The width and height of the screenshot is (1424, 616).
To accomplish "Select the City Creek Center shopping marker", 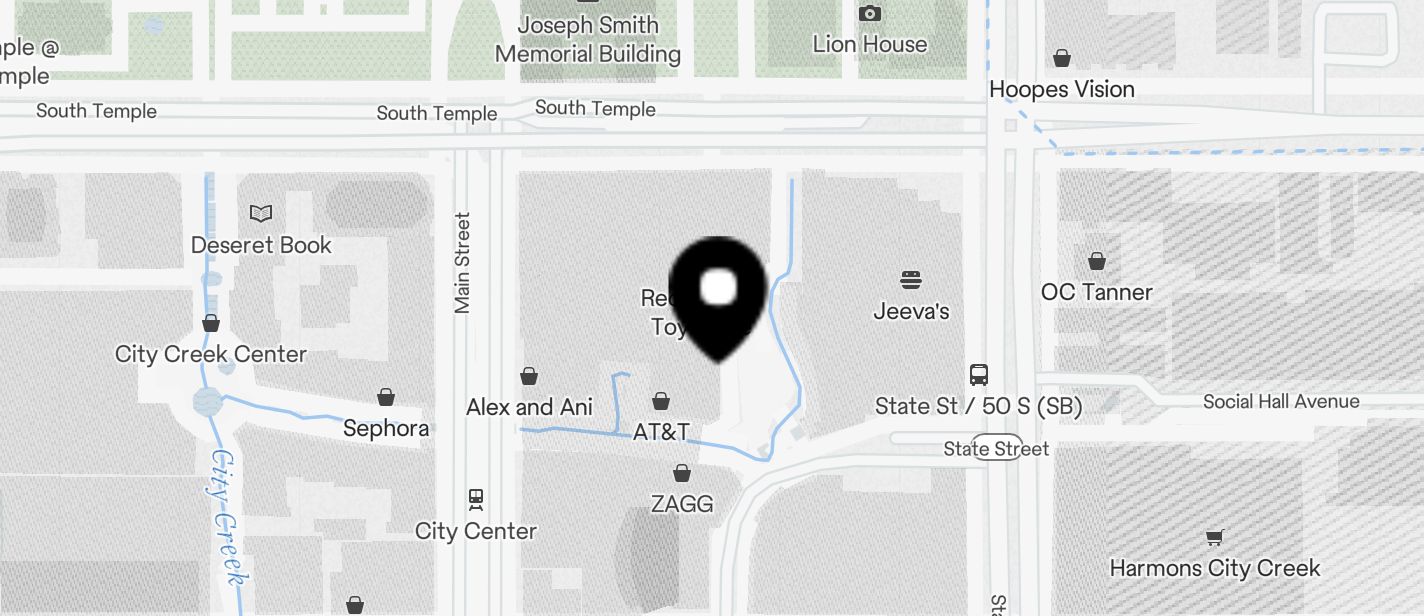I will tap(211, 323).
